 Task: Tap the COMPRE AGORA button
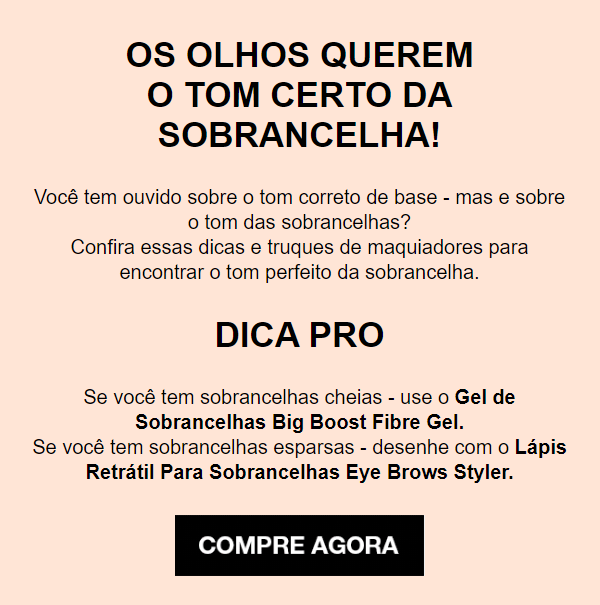pos(299,545)
